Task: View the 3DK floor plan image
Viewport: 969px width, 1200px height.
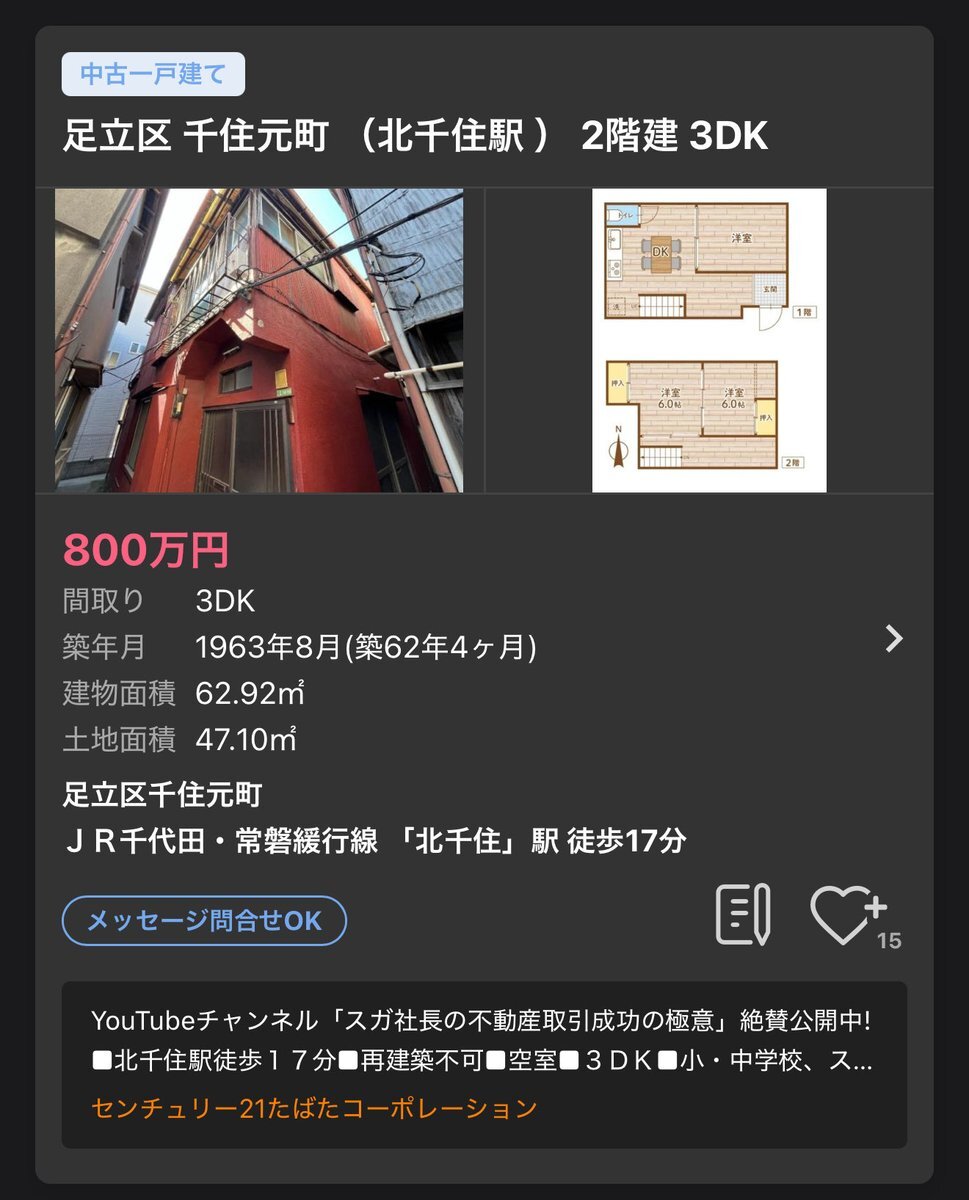Action: 709,340
